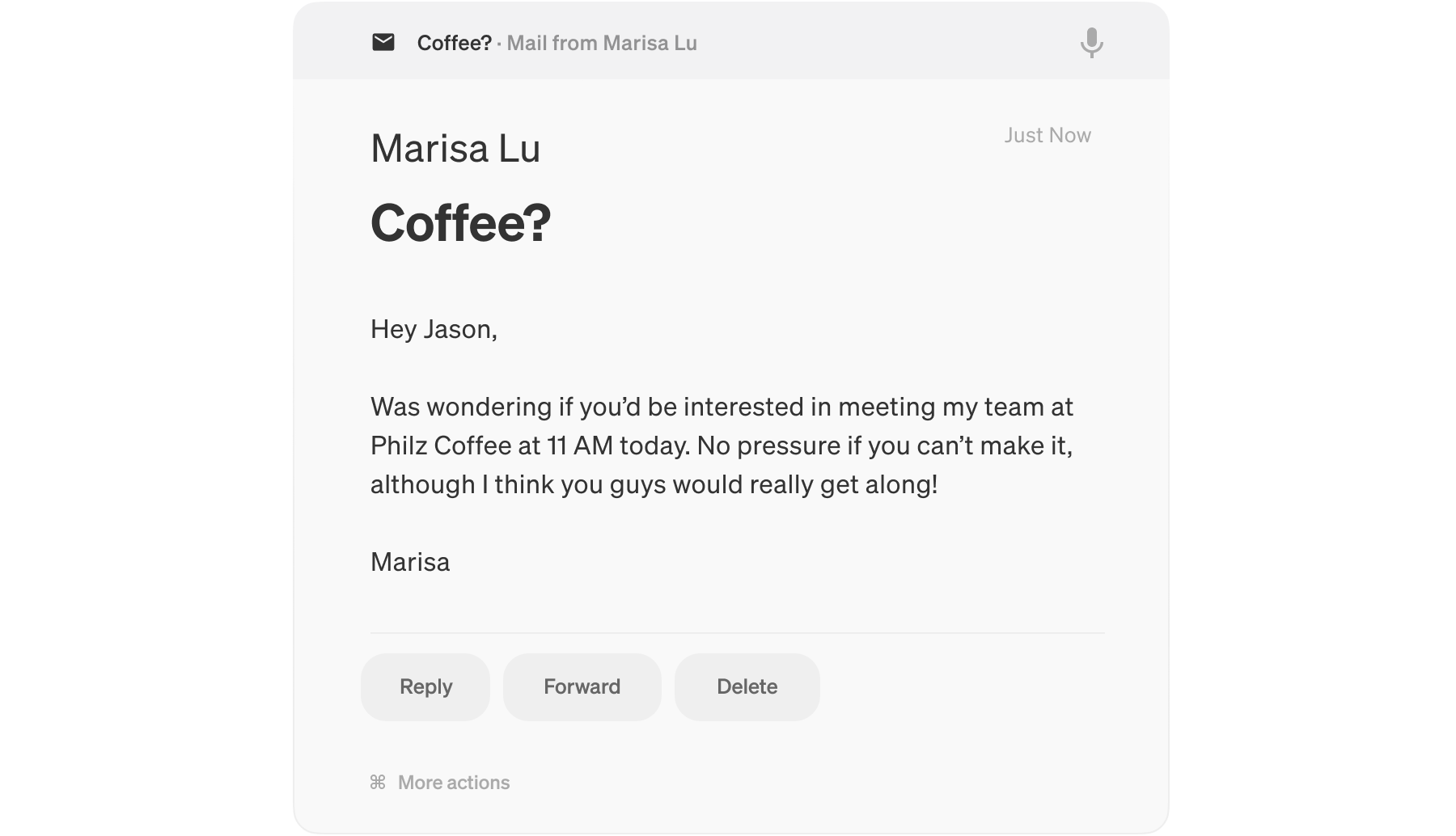
Task: Forward the Coffee? email
Action: (x=582, y=686)
